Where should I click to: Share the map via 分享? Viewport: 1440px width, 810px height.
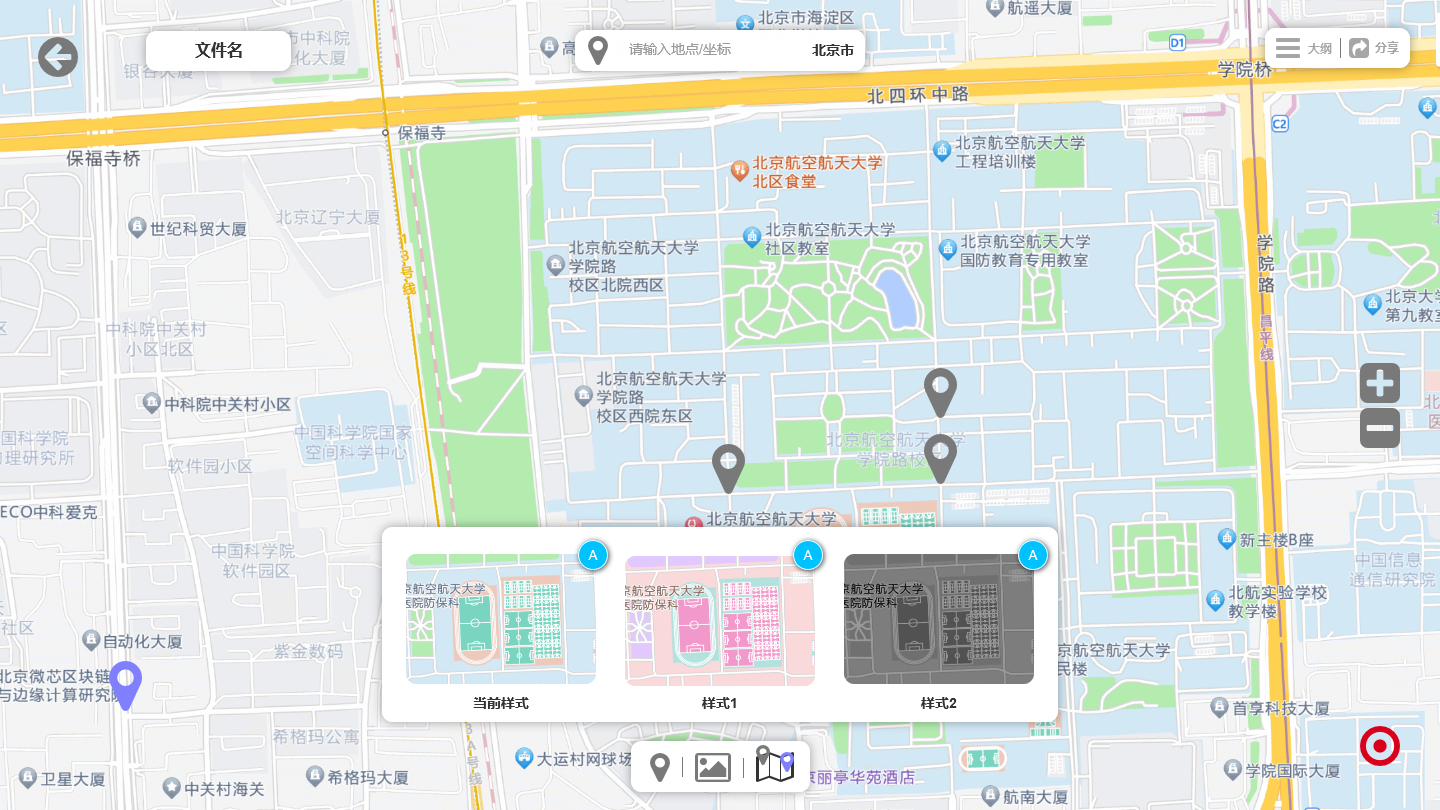point(1375,48)
